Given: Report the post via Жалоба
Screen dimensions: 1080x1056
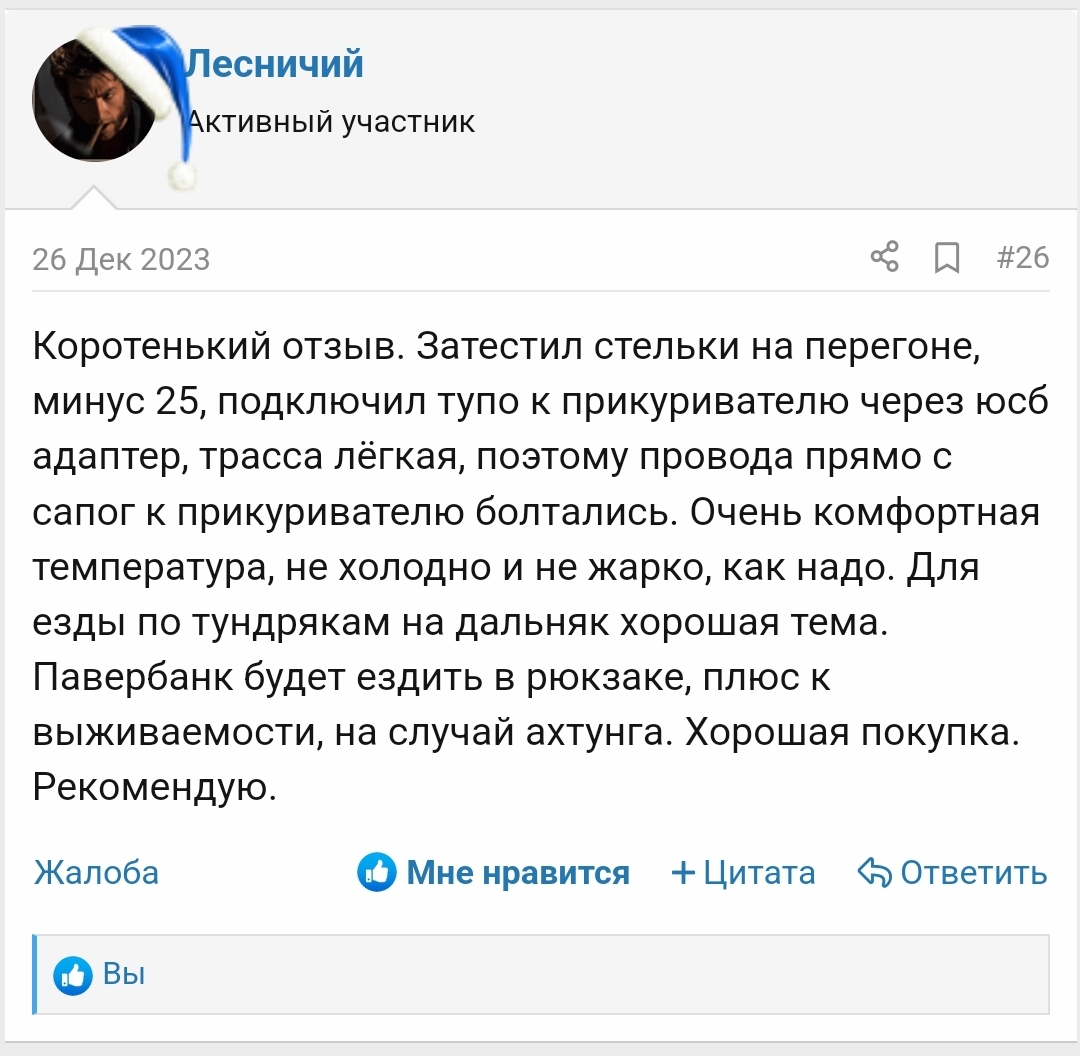Looking at the screenshot, I should click(96, 873).
